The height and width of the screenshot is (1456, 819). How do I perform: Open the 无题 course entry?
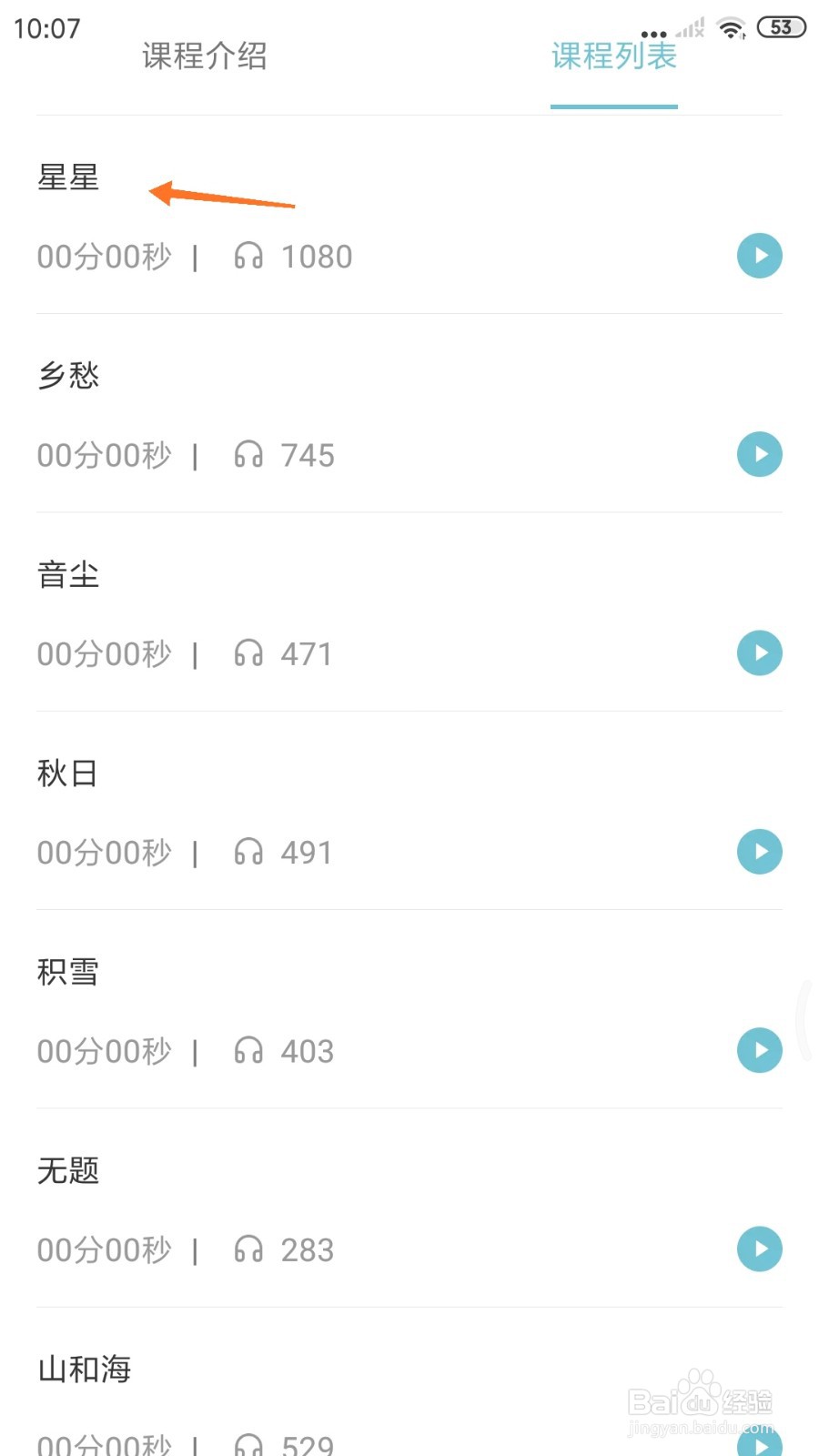[x=409, y=1208]
